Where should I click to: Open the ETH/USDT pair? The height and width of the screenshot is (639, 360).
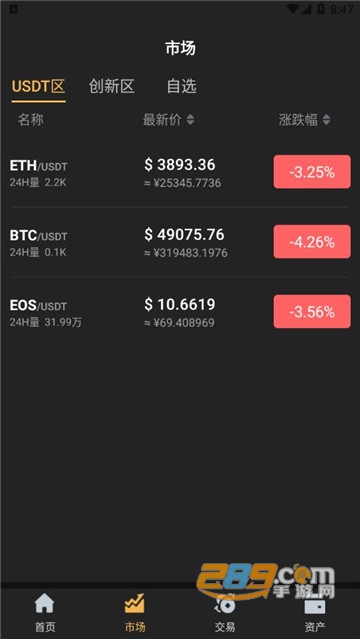coord(180,172)
